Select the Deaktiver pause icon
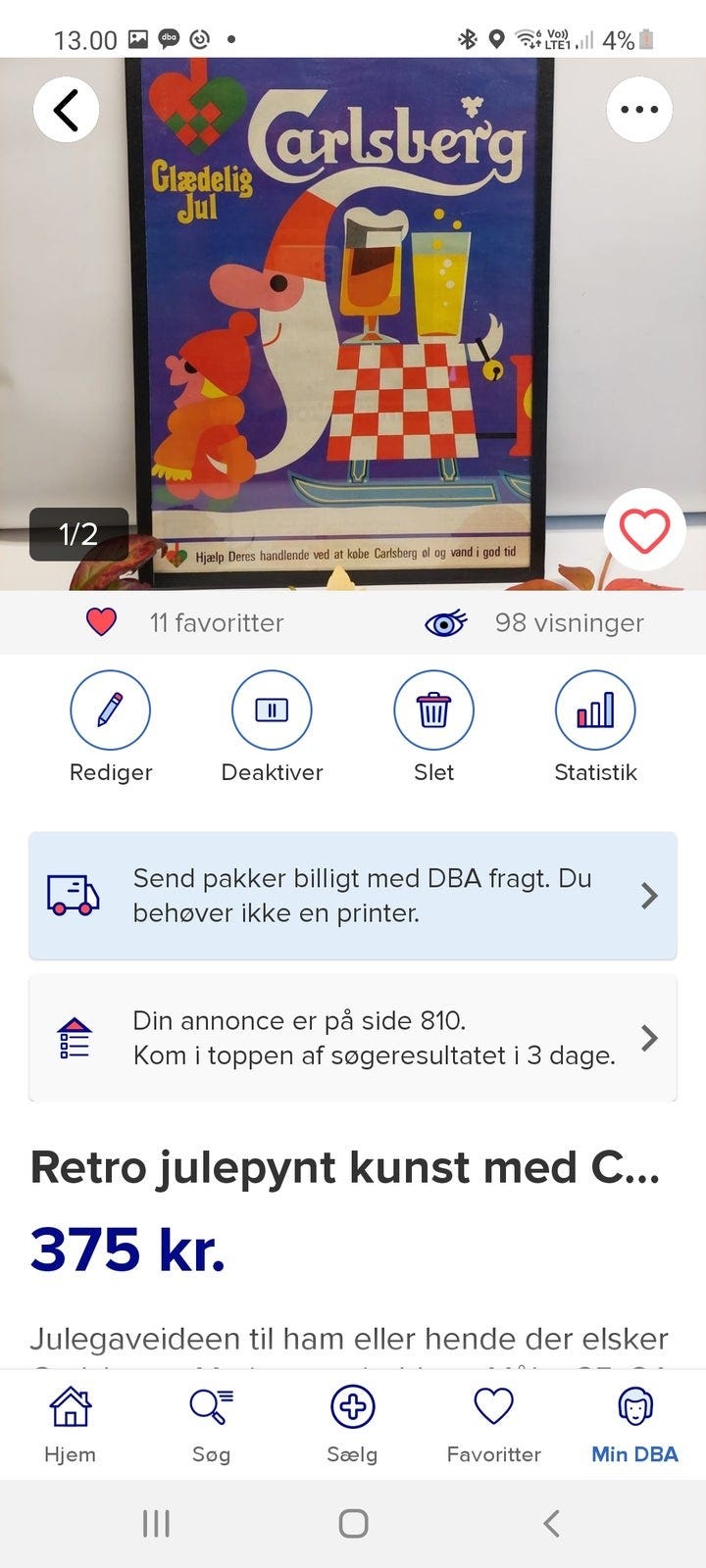This screenshot has height=1568, width=706. coord(272,710)
